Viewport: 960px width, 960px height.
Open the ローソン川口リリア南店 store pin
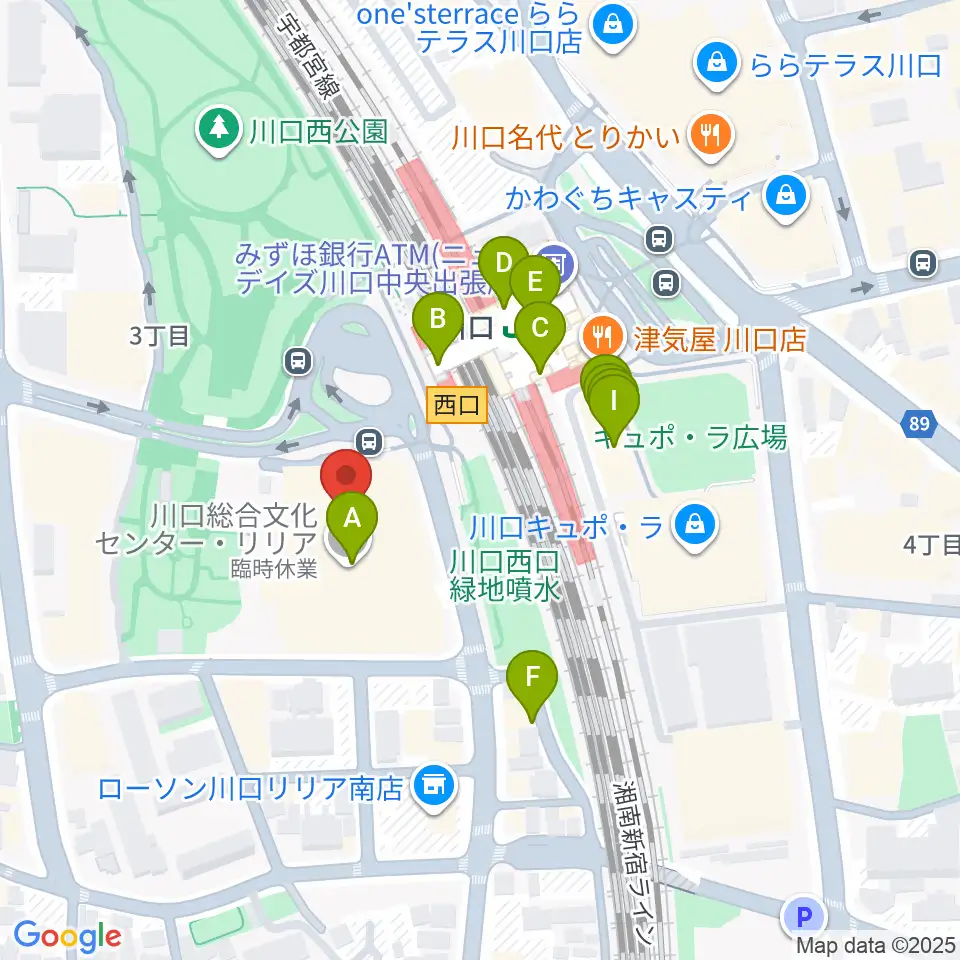(x=433, y=788)
